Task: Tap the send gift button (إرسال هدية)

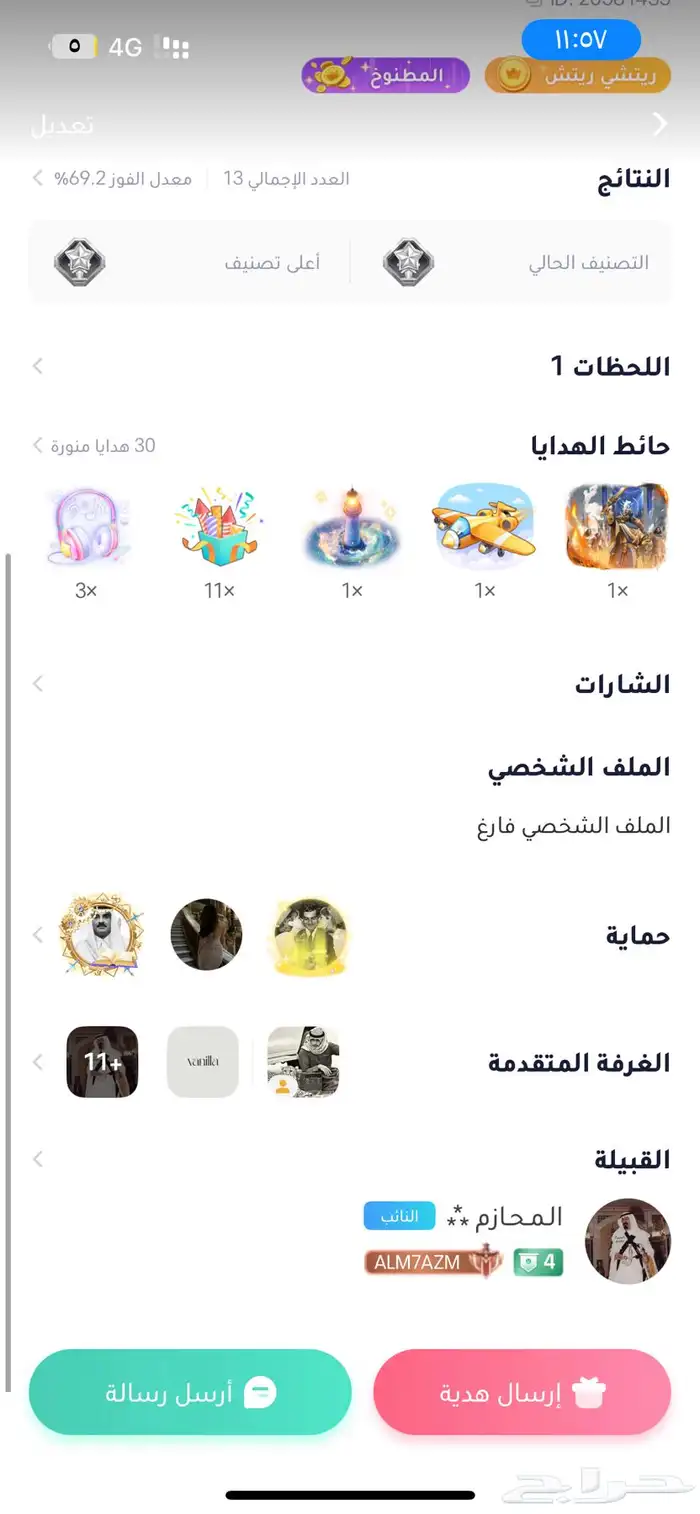Action: pos(522,1392)
